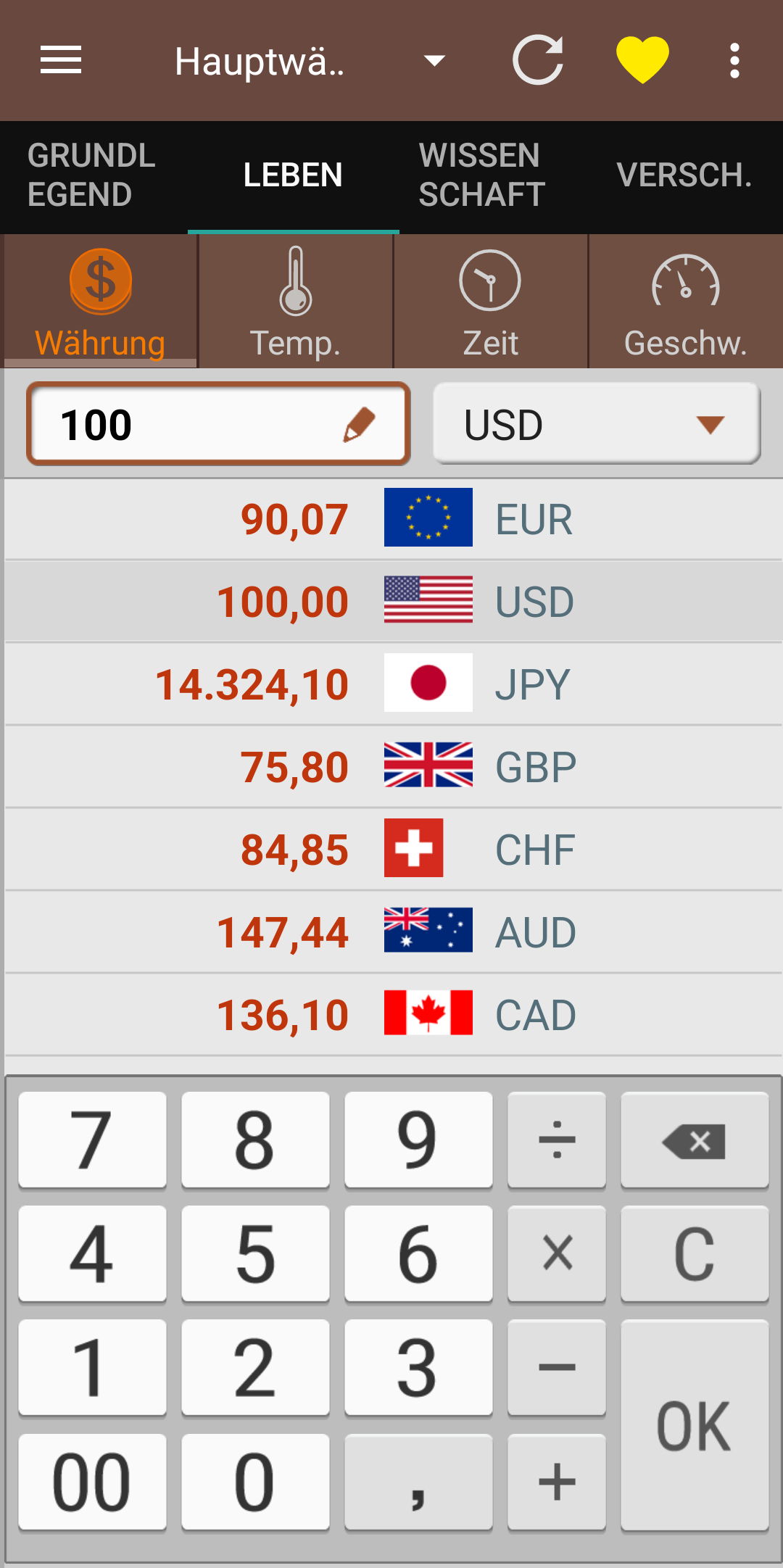The height and width of the screenshot is (1568, 783).
Task: Select the Zeit converter
Action: [490, 302]
